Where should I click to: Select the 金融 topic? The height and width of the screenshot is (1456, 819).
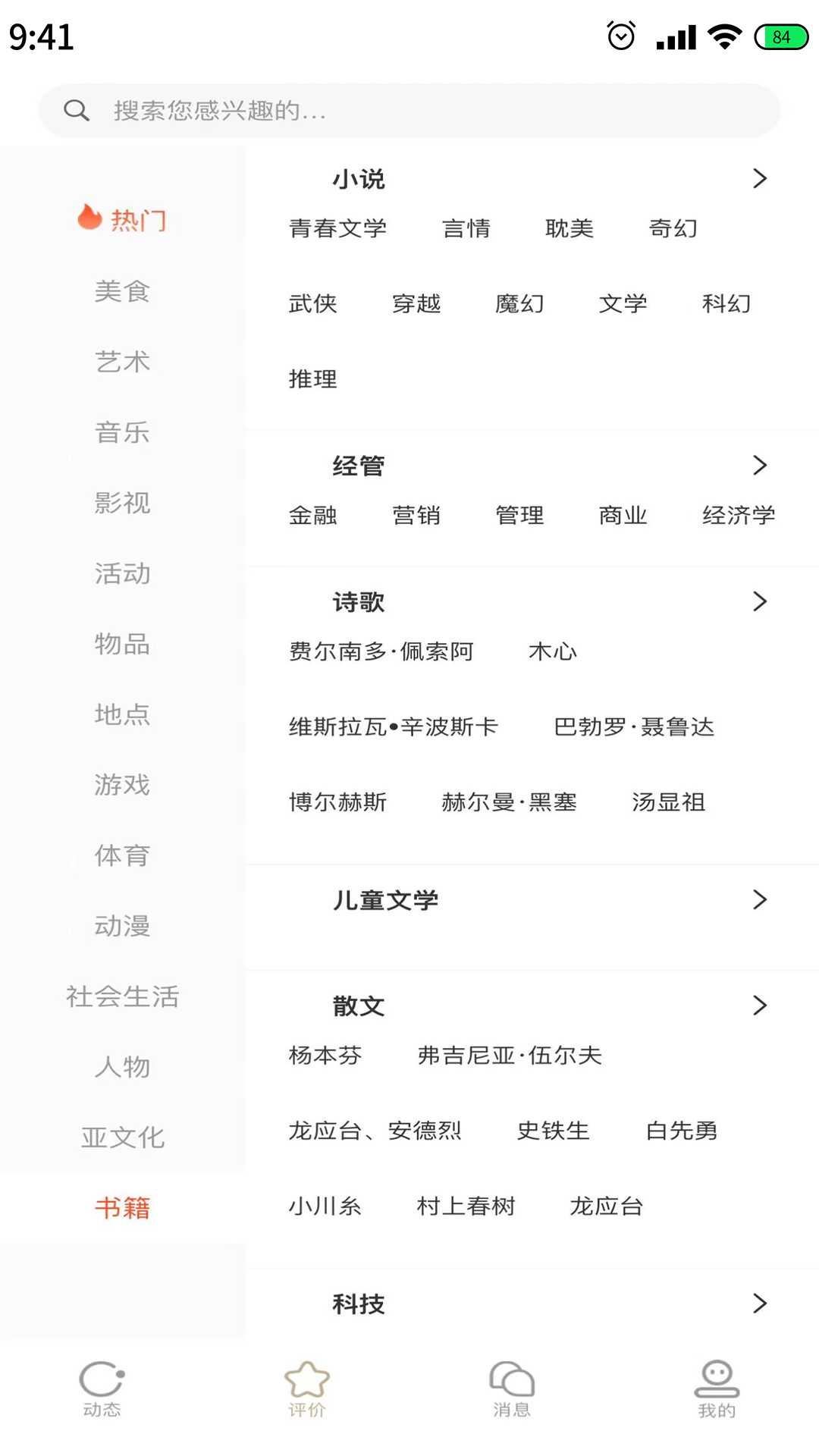tap(312, 516)
